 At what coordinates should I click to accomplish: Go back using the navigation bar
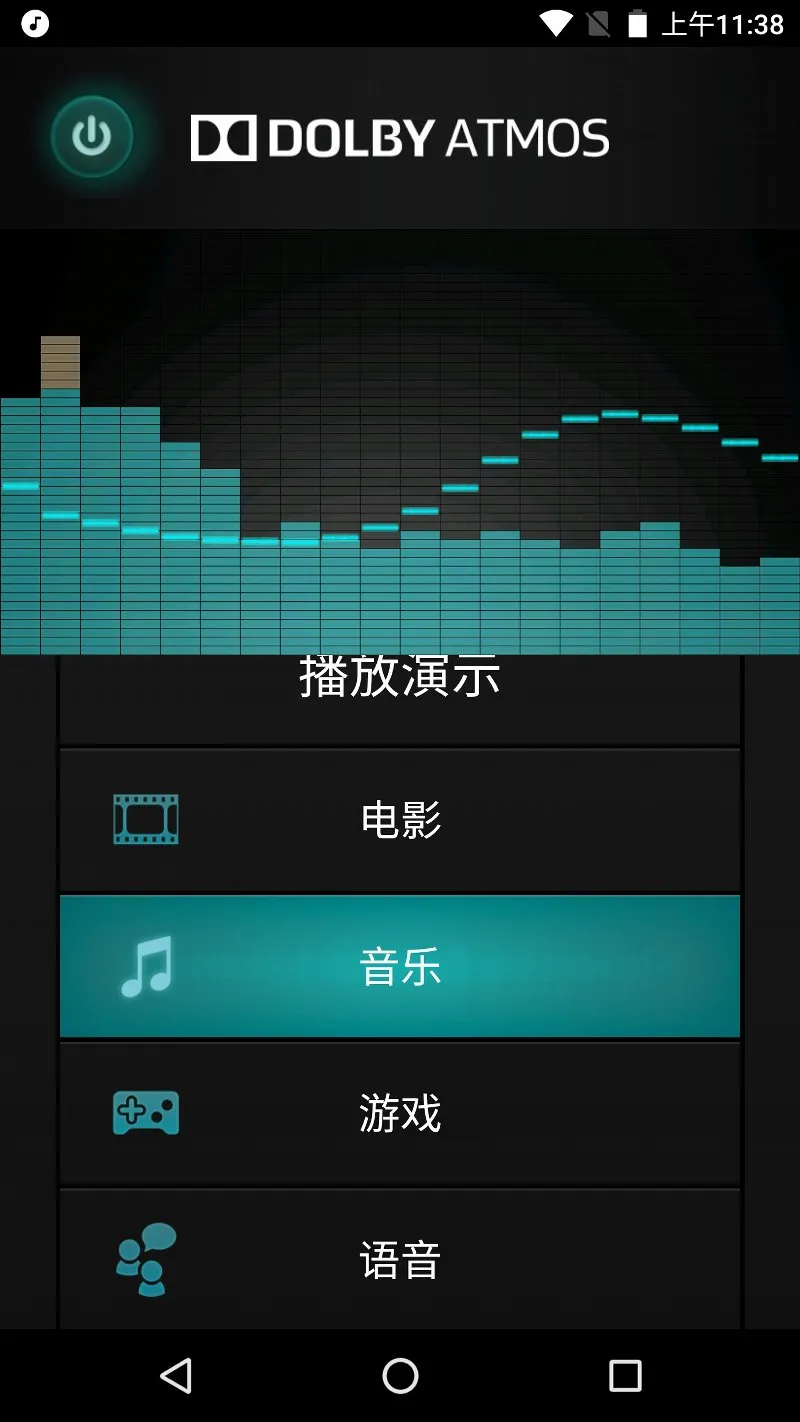pyautogui.click(x=176, y=1376)
